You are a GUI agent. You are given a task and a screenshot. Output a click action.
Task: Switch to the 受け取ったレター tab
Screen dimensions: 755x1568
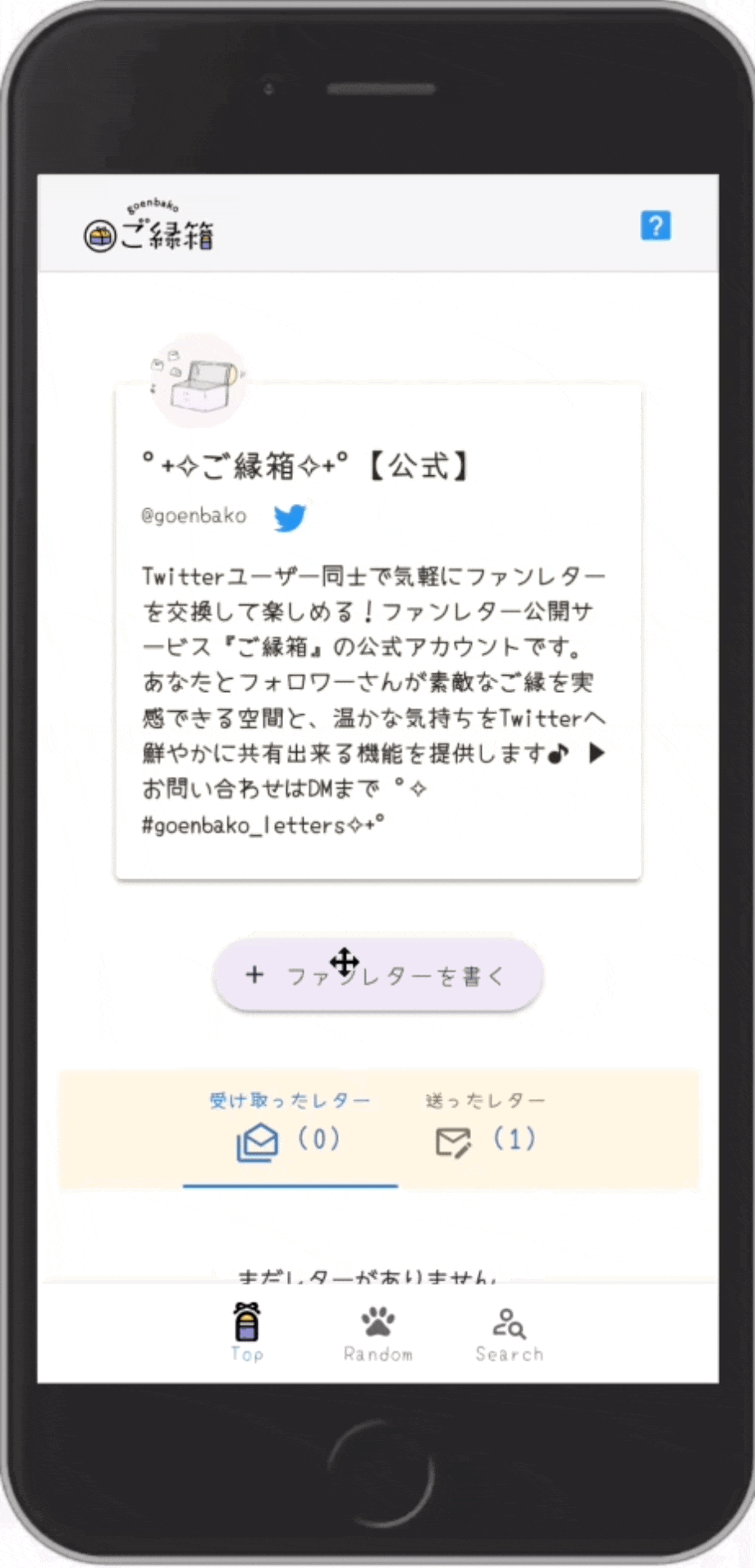point(290,1128)
